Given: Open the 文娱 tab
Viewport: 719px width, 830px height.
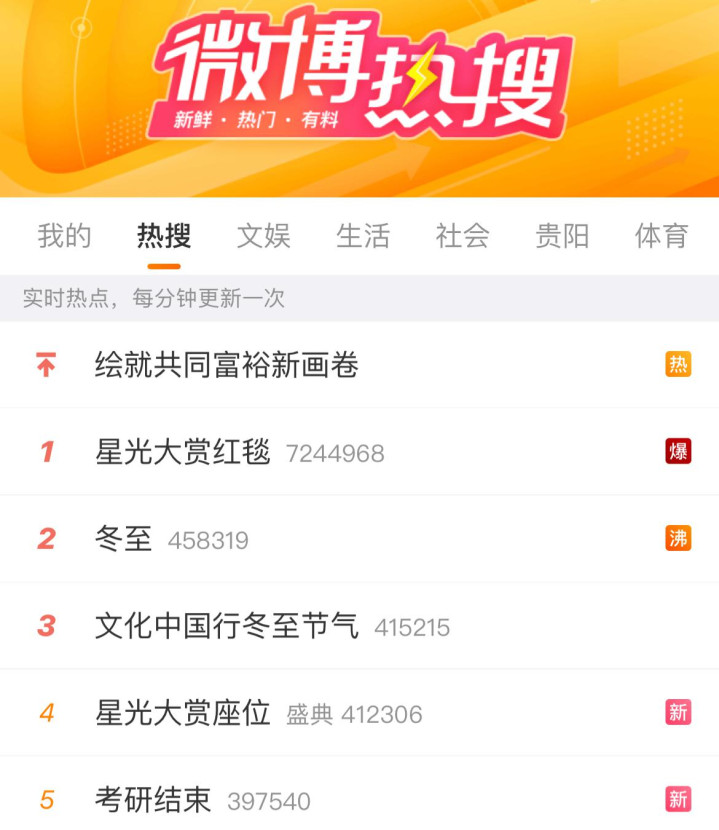Looking at the screenshot, I should (263, 236).
